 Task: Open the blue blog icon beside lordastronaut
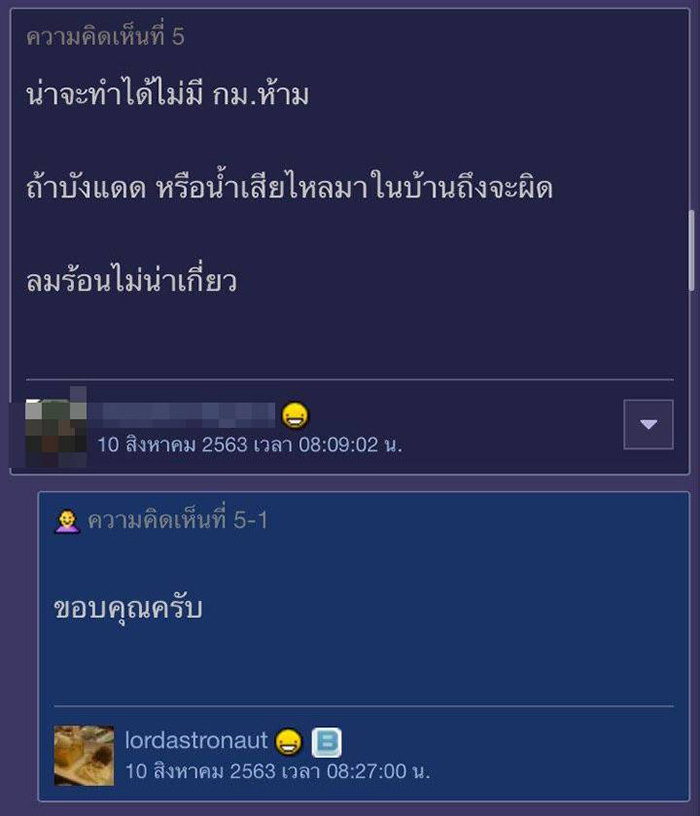pyautogui.click(x=326, y=742)
